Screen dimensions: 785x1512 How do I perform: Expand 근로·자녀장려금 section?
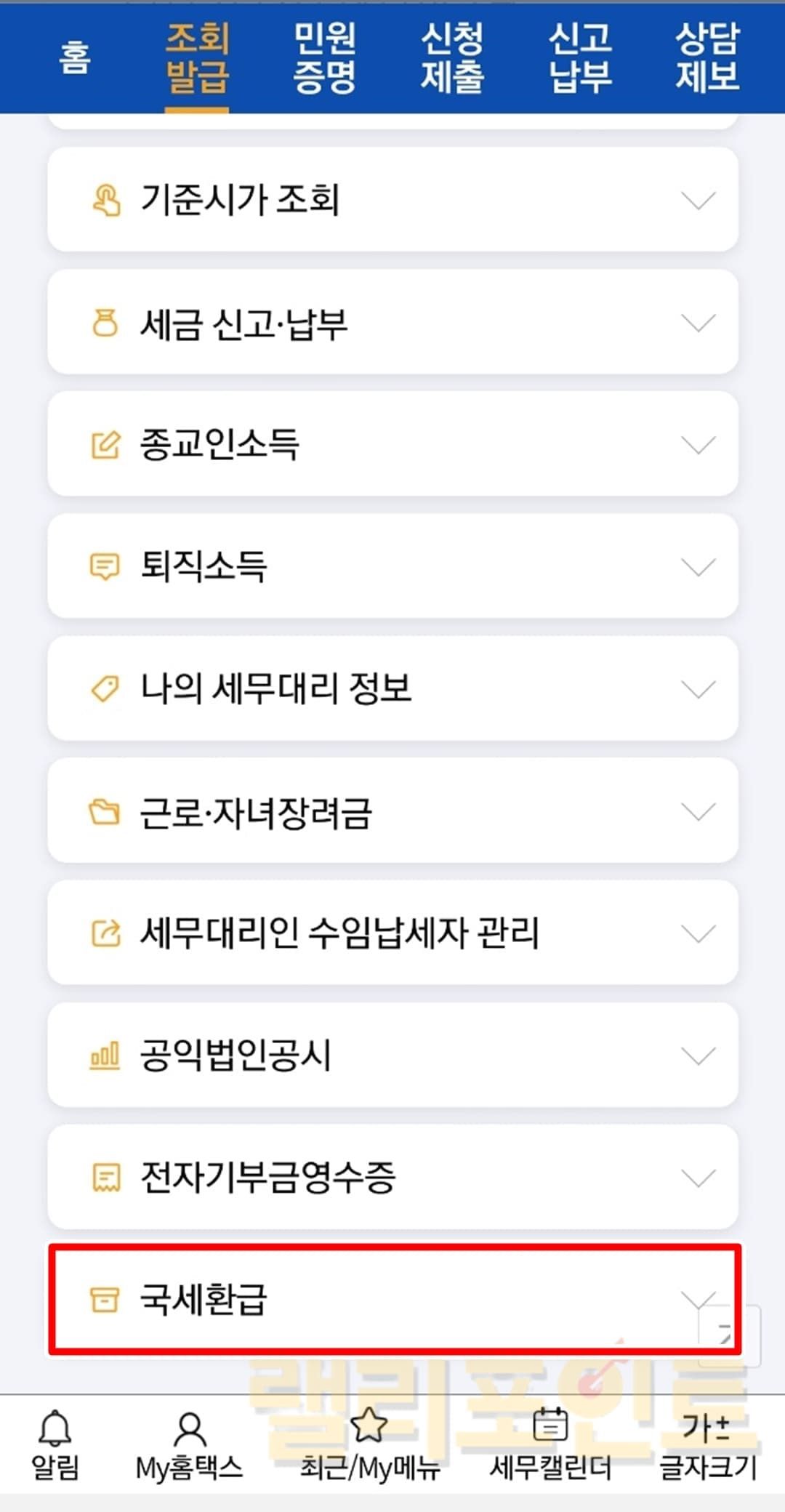(392, 811)
